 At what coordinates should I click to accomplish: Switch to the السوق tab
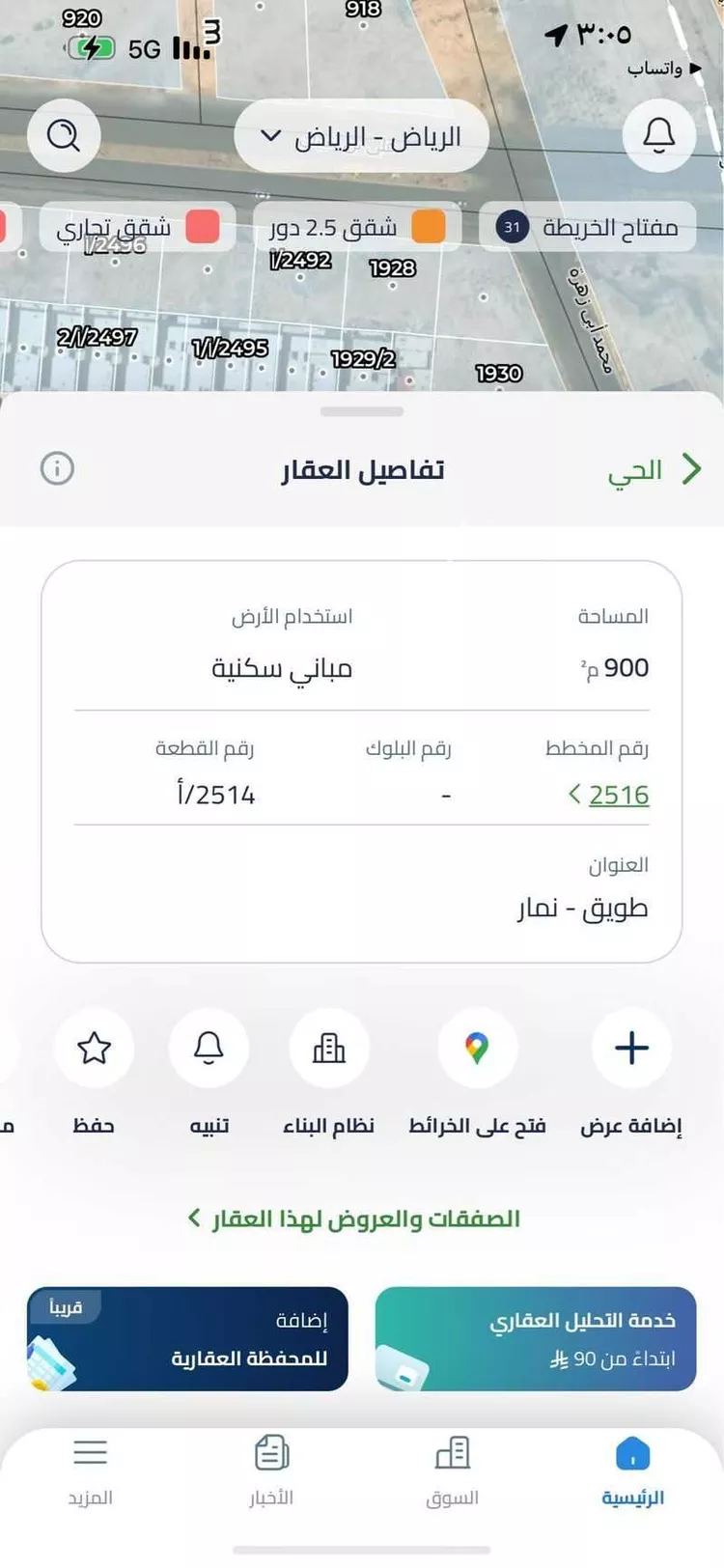[452, 1451]
